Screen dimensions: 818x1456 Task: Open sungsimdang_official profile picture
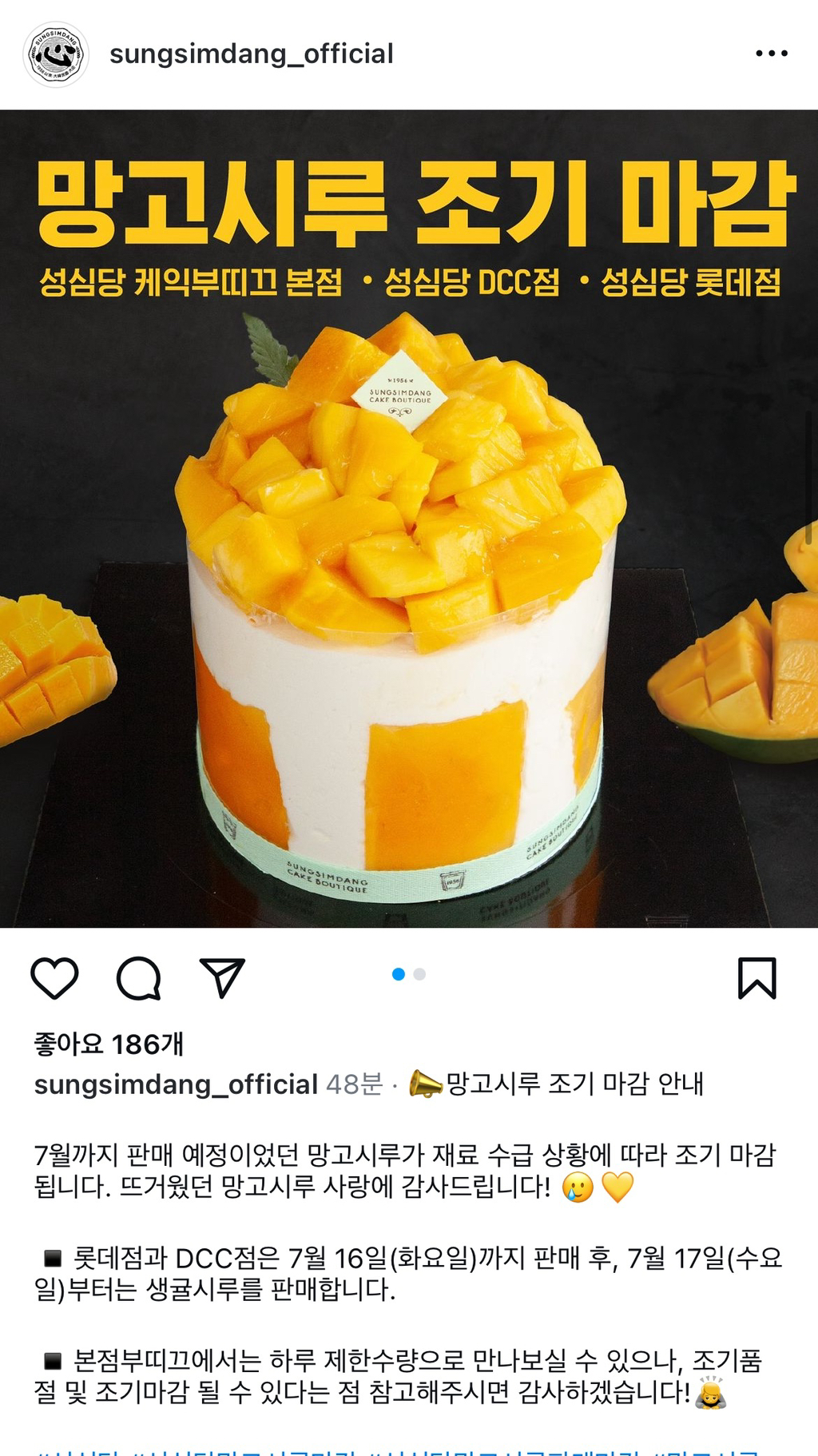coord(55,54)
